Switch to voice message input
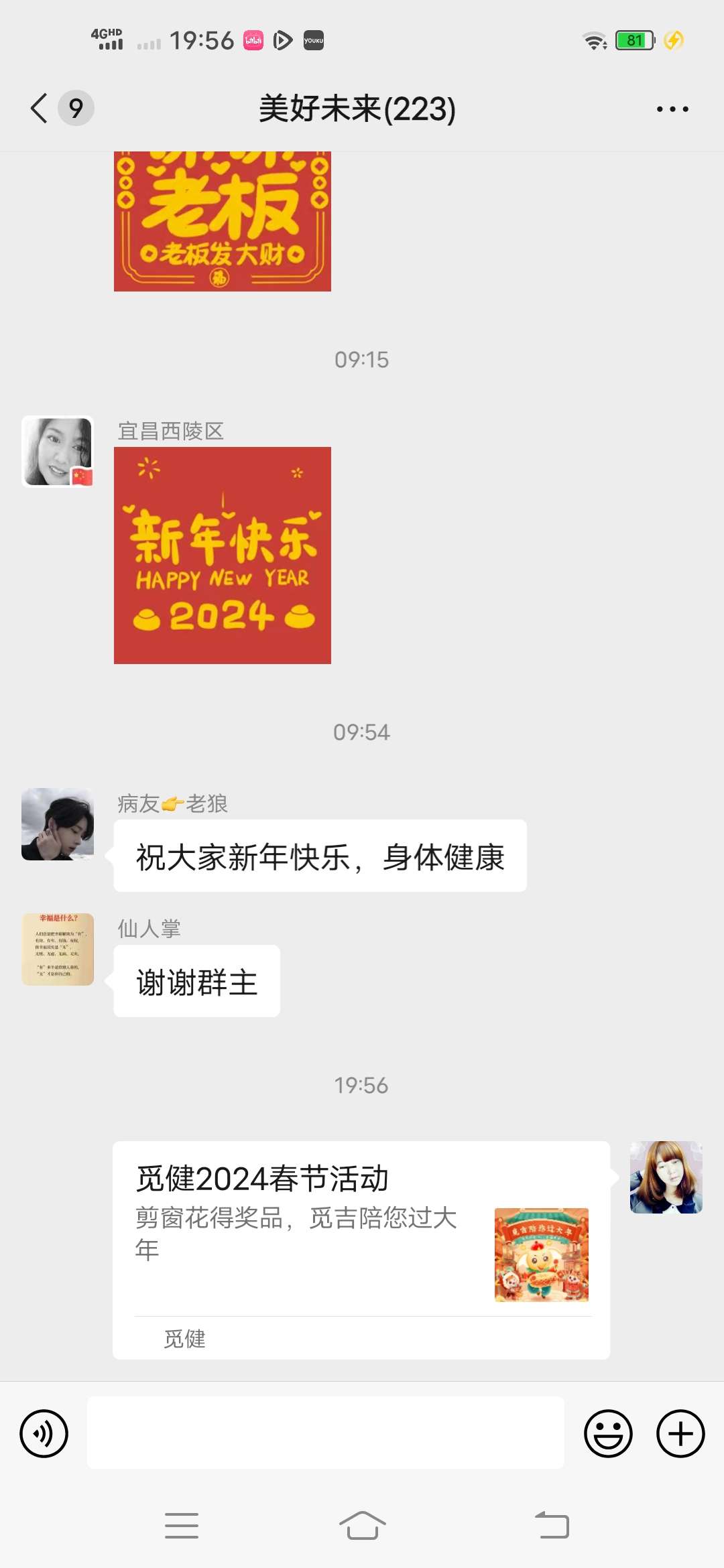Viewport: 724px width, 1568px height. click(44, 1433)
